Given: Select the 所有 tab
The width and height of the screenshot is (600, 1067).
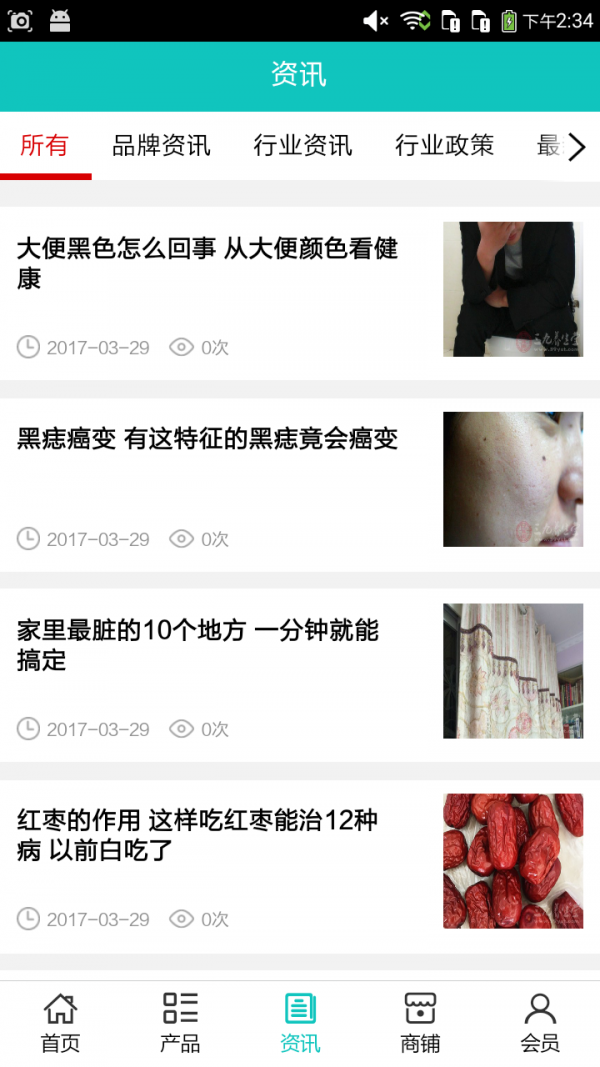Looking at the screenshot, I should click(45, 146).
